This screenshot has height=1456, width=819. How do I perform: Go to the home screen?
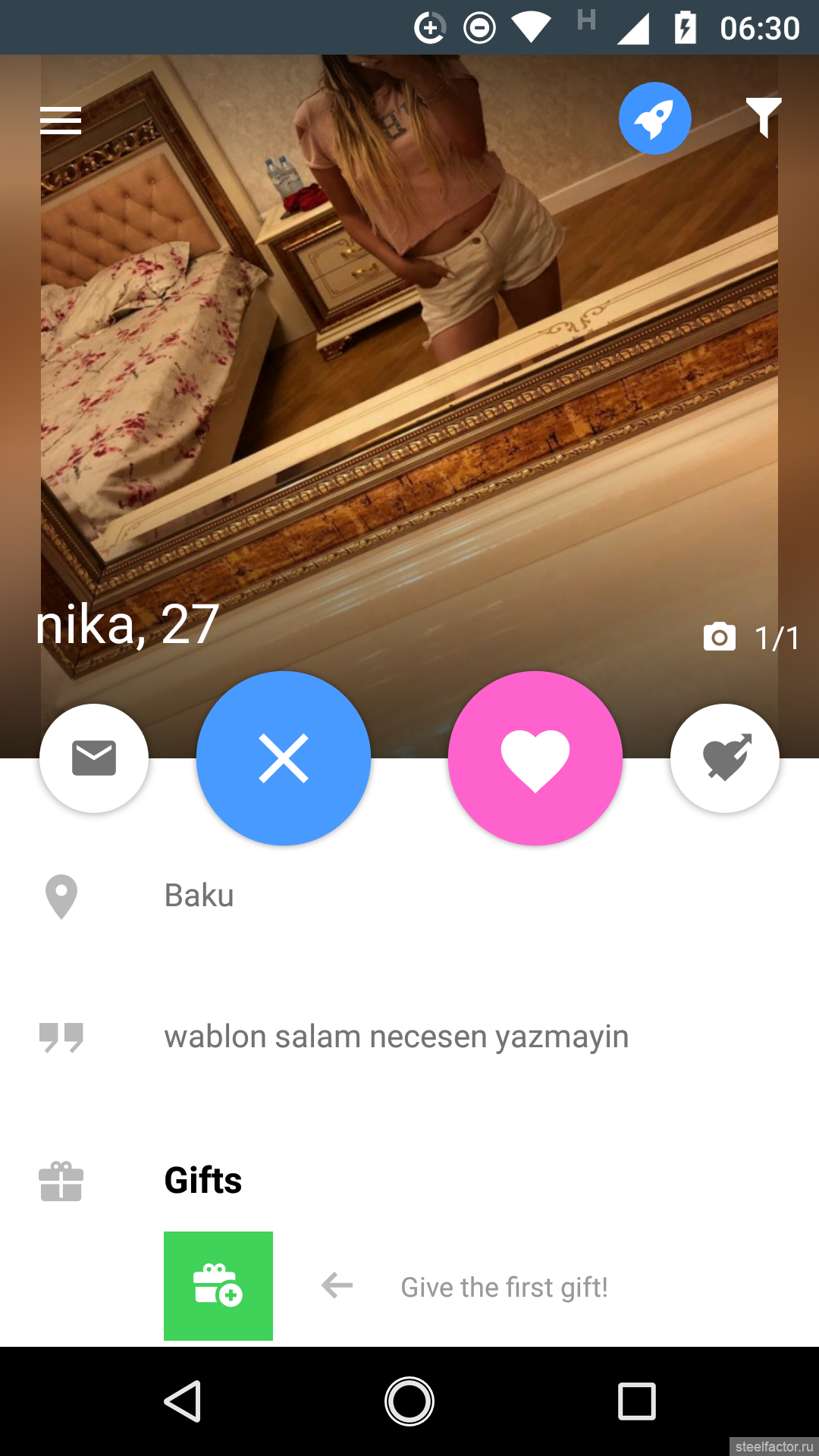409,1401
